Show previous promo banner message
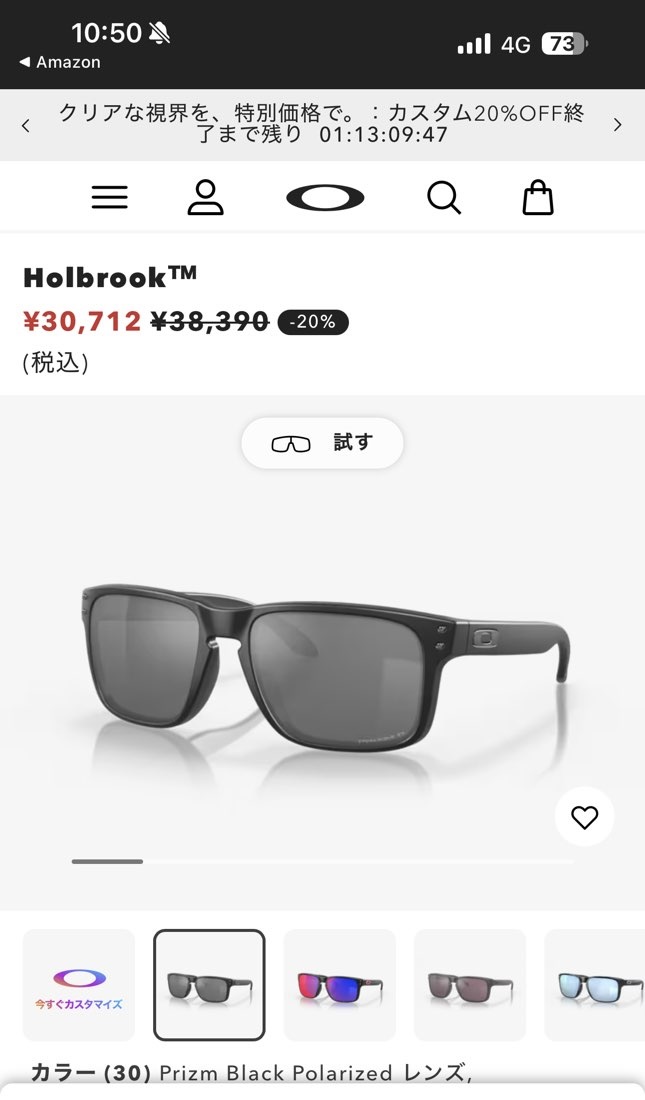 tap(26, 126)
